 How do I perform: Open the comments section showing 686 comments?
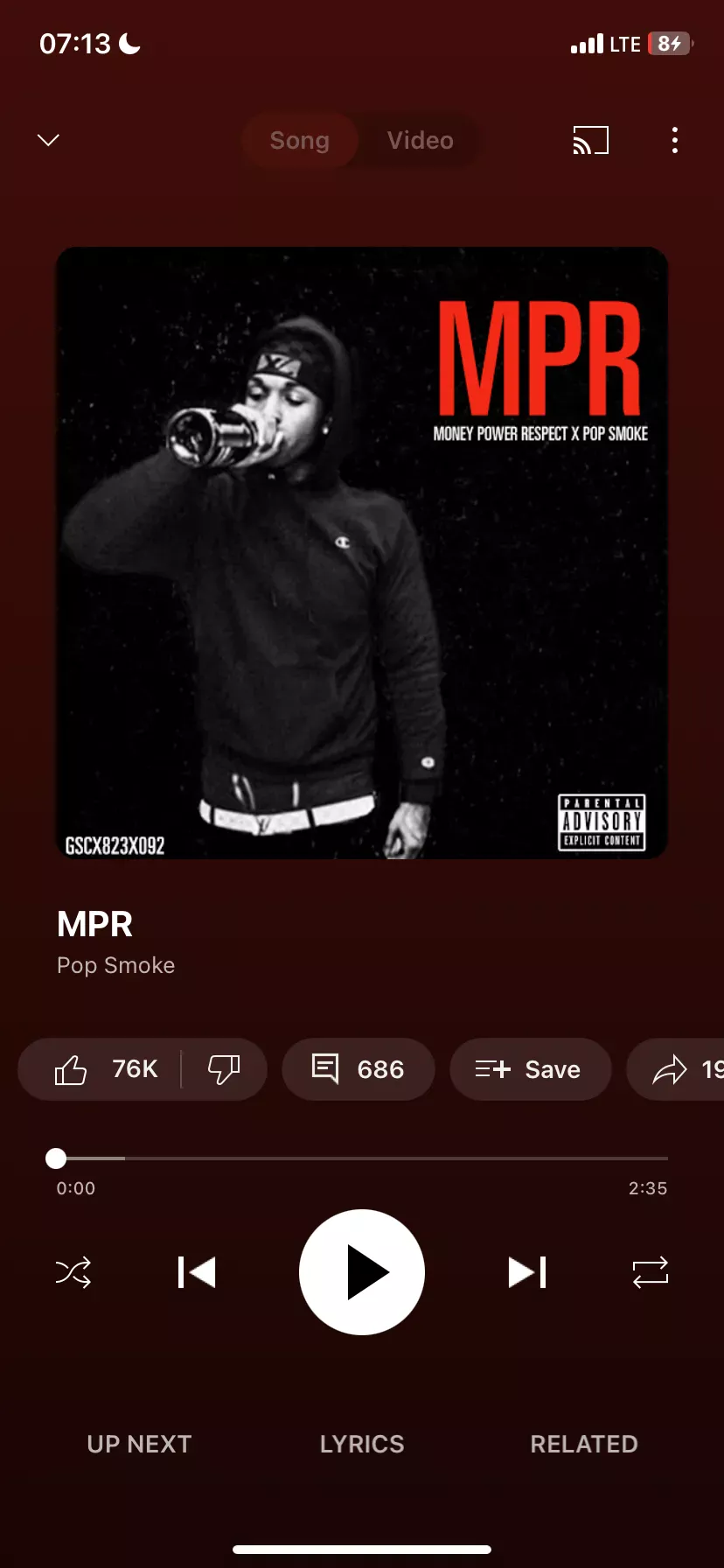point(358,1068)
